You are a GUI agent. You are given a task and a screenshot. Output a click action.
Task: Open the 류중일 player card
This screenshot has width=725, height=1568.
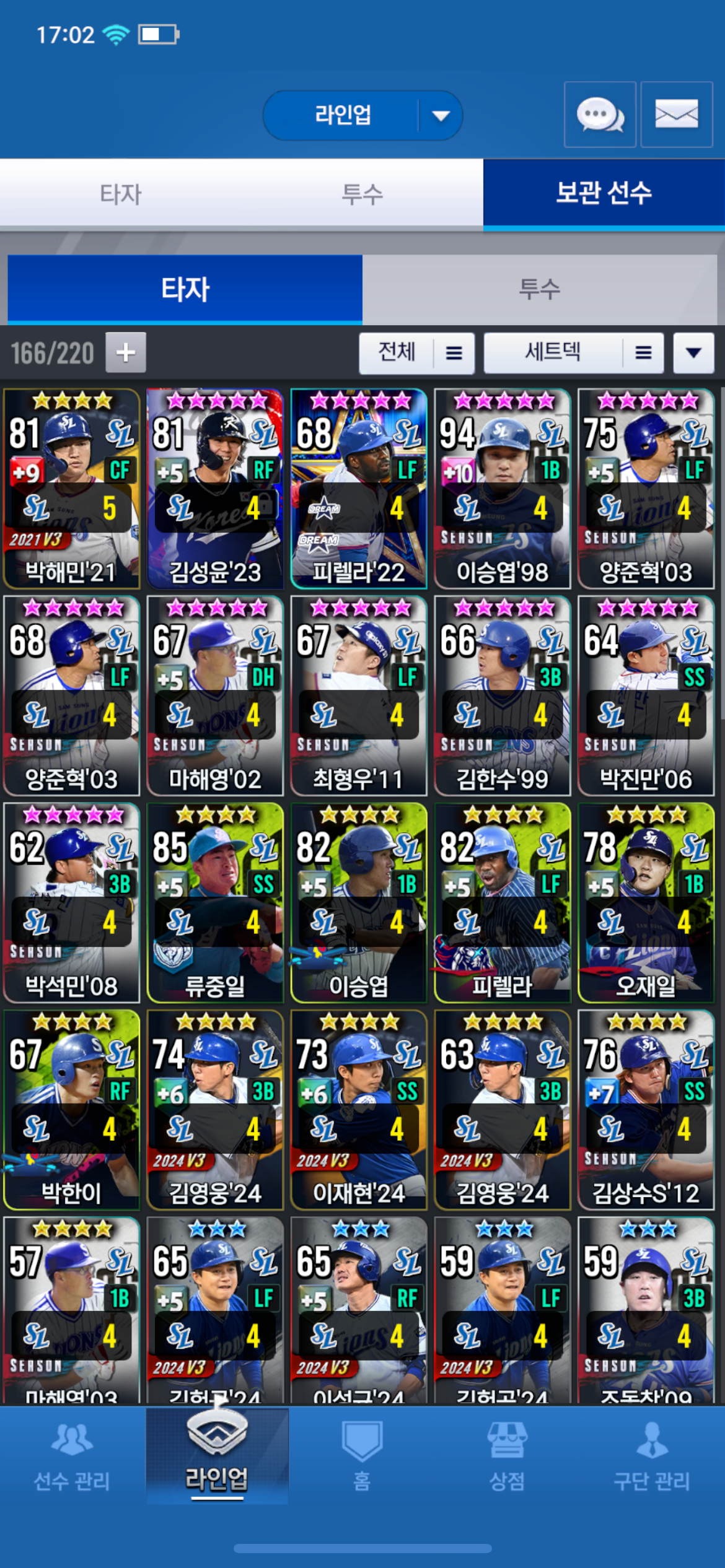pos(215,903)
